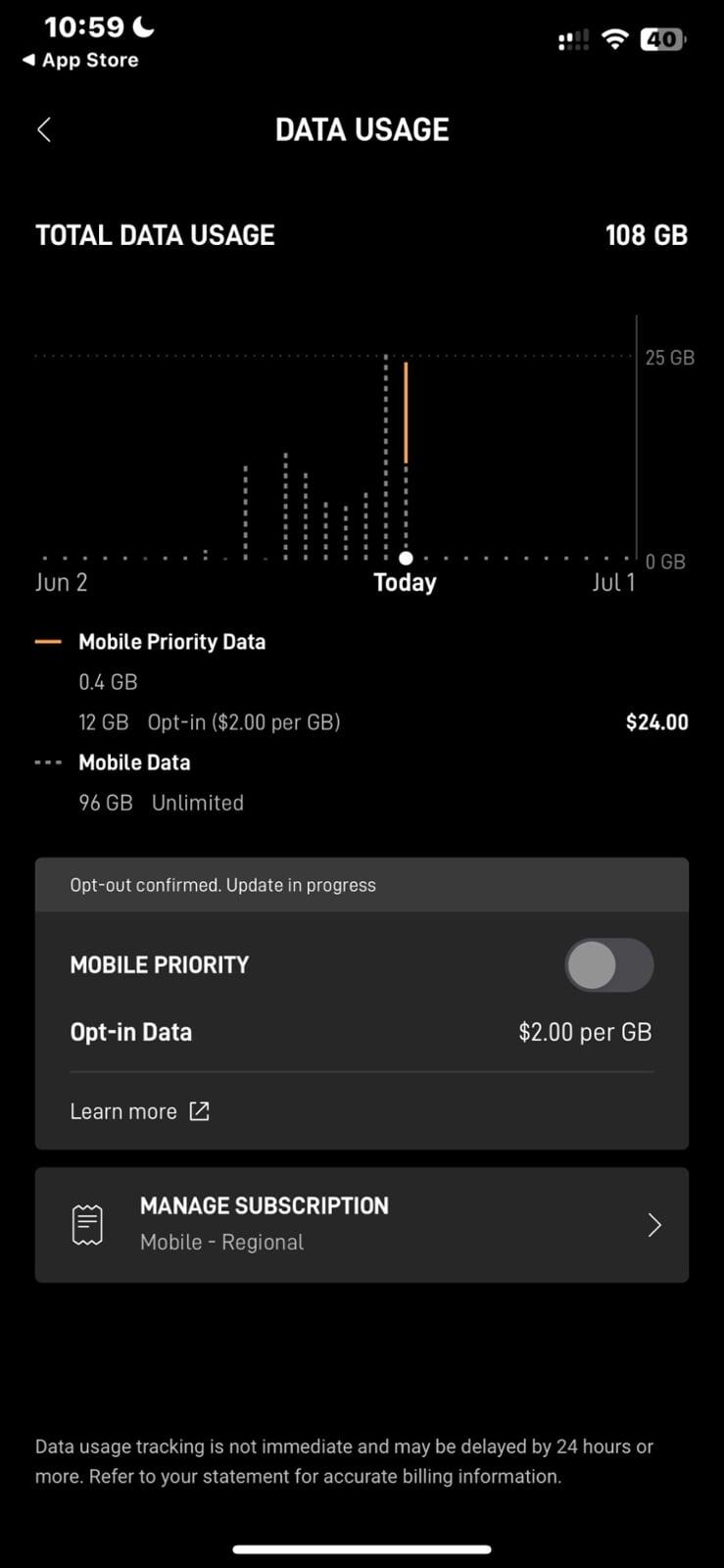This screenshot has width=724, height=1568.
Task: Toggle the Mobile Priority switch
Action: tap(608, 965)
